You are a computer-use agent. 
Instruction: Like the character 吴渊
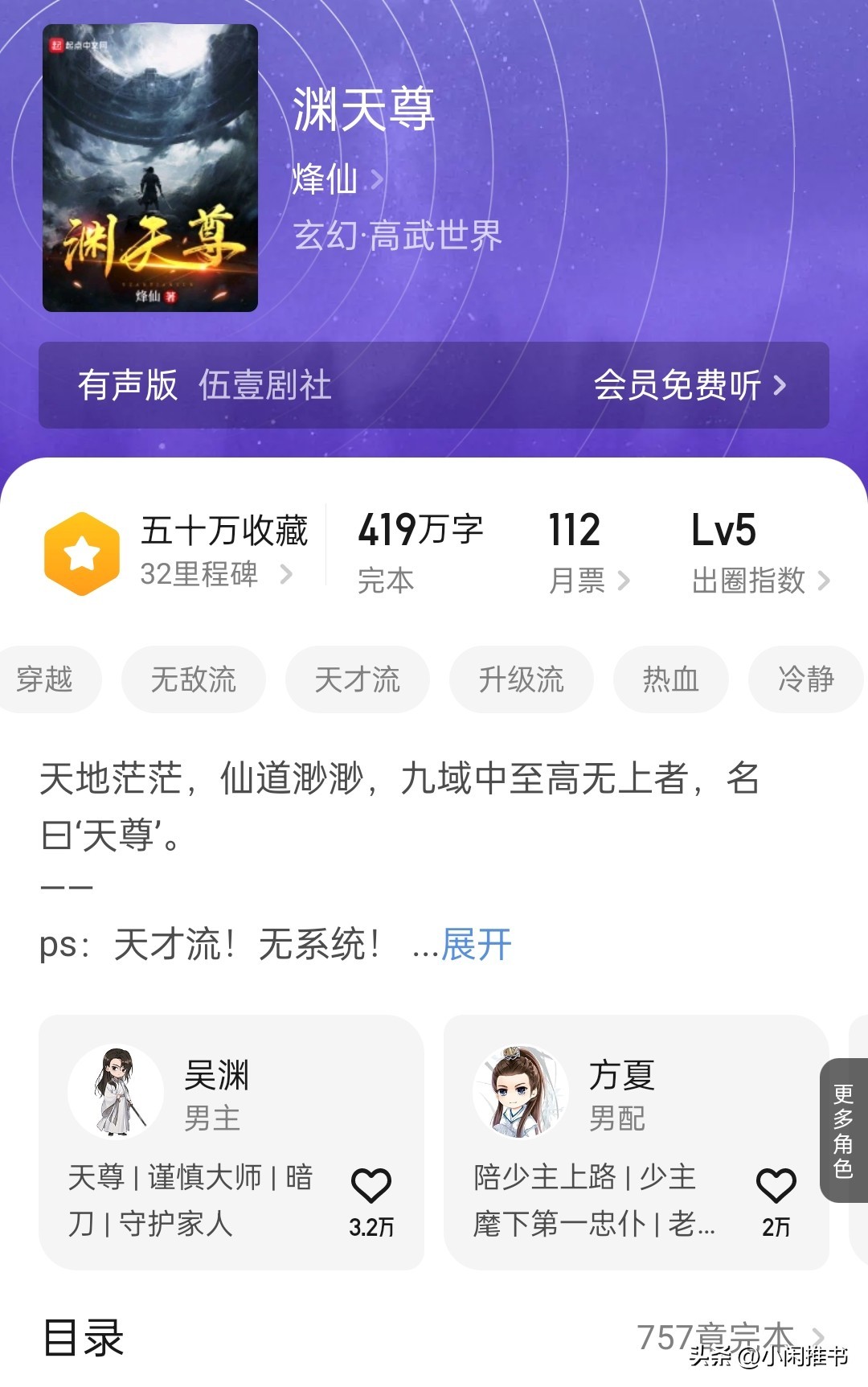[371, 1186]
